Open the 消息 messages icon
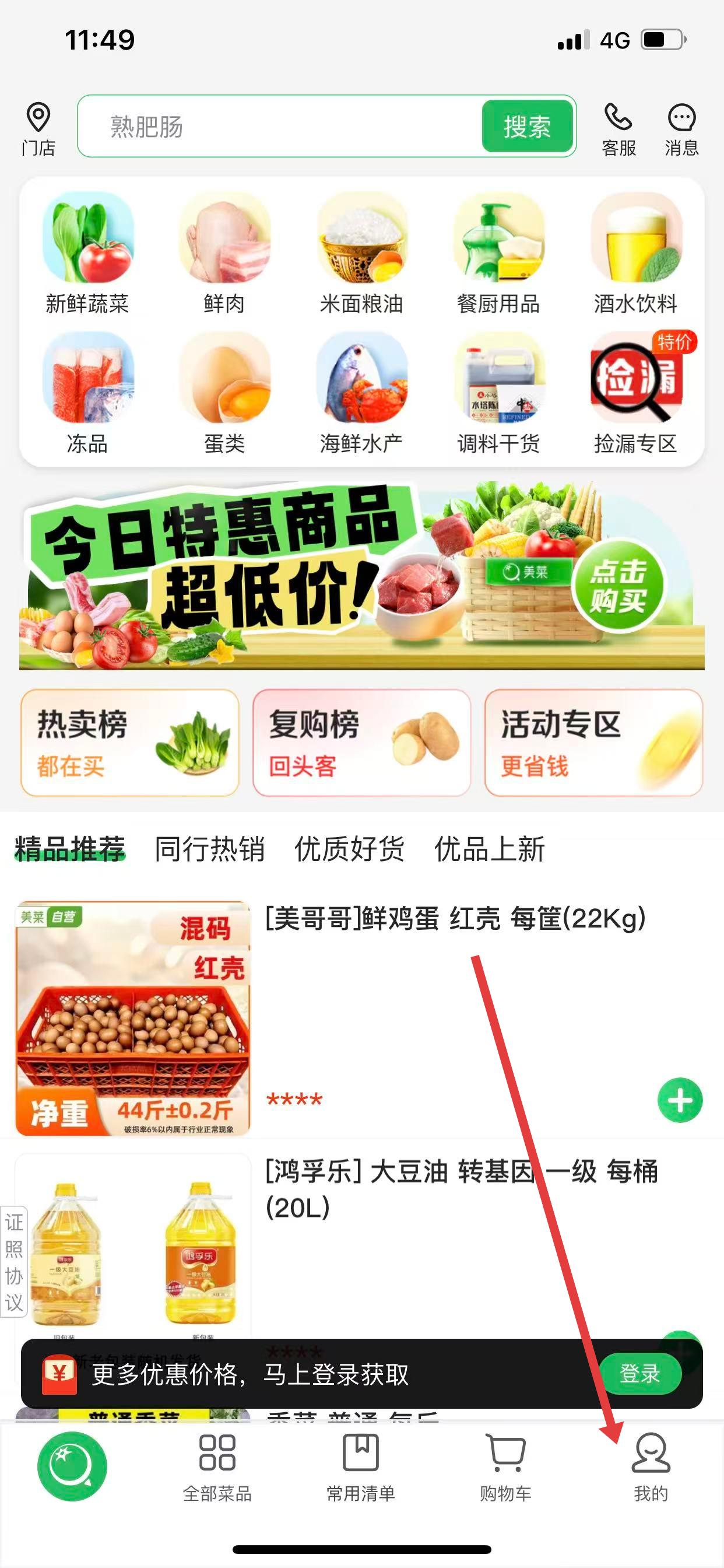The width and height of the screenshot is (724, 1568). pyautogui.click(x=681, y=128)
